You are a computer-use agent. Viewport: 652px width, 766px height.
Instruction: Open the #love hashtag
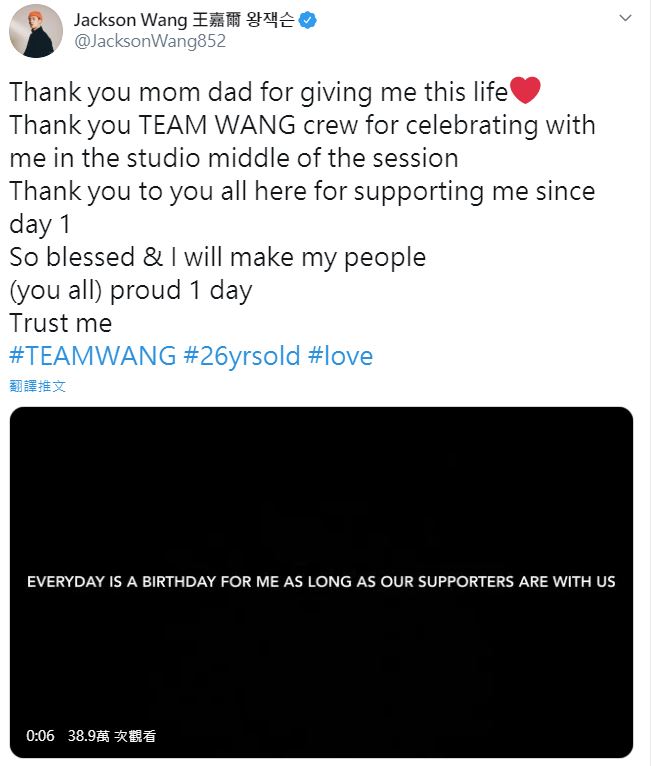(340, 356)
